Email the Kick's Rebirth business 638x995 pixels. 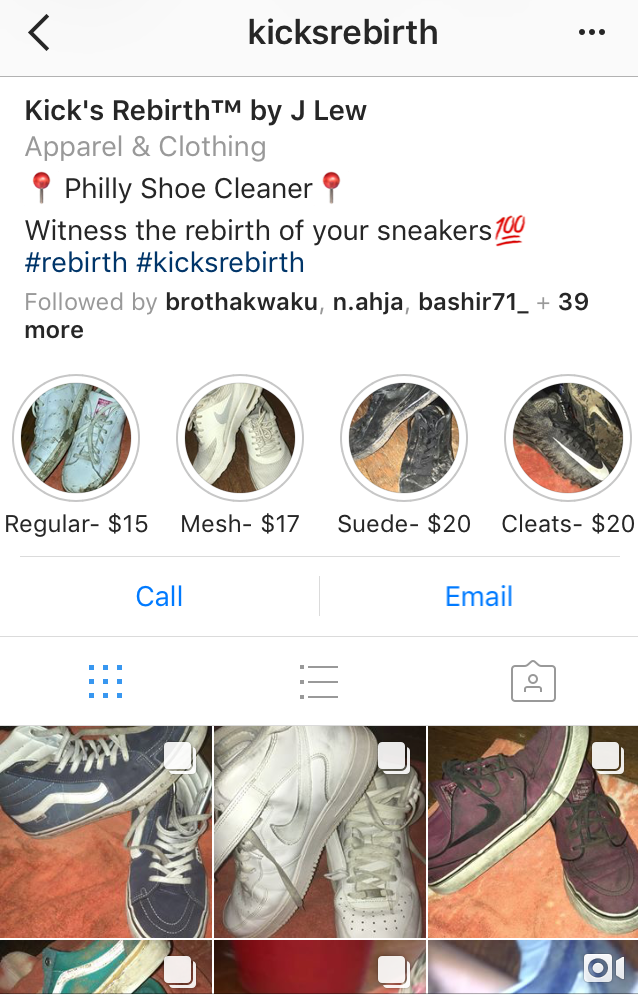pyautogui.click(x=478, y=597)
